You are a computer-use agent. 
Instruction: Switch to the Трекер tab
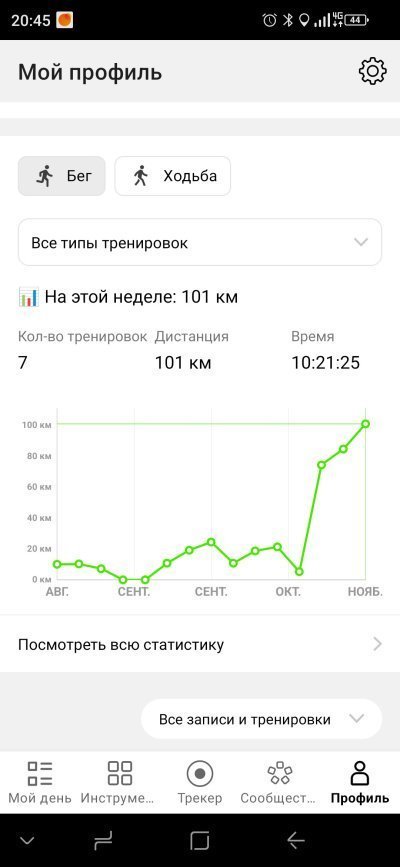(x=200, y=782)
